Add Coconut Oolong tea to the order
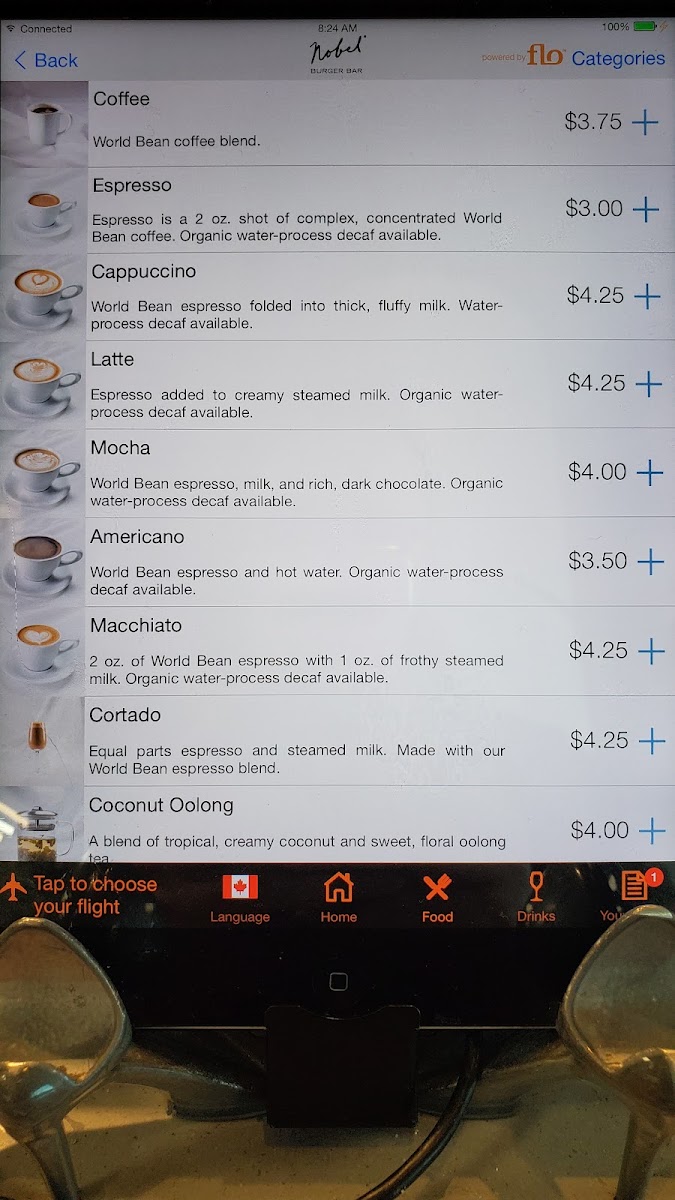675x1200 pixels. coord(652,830)
